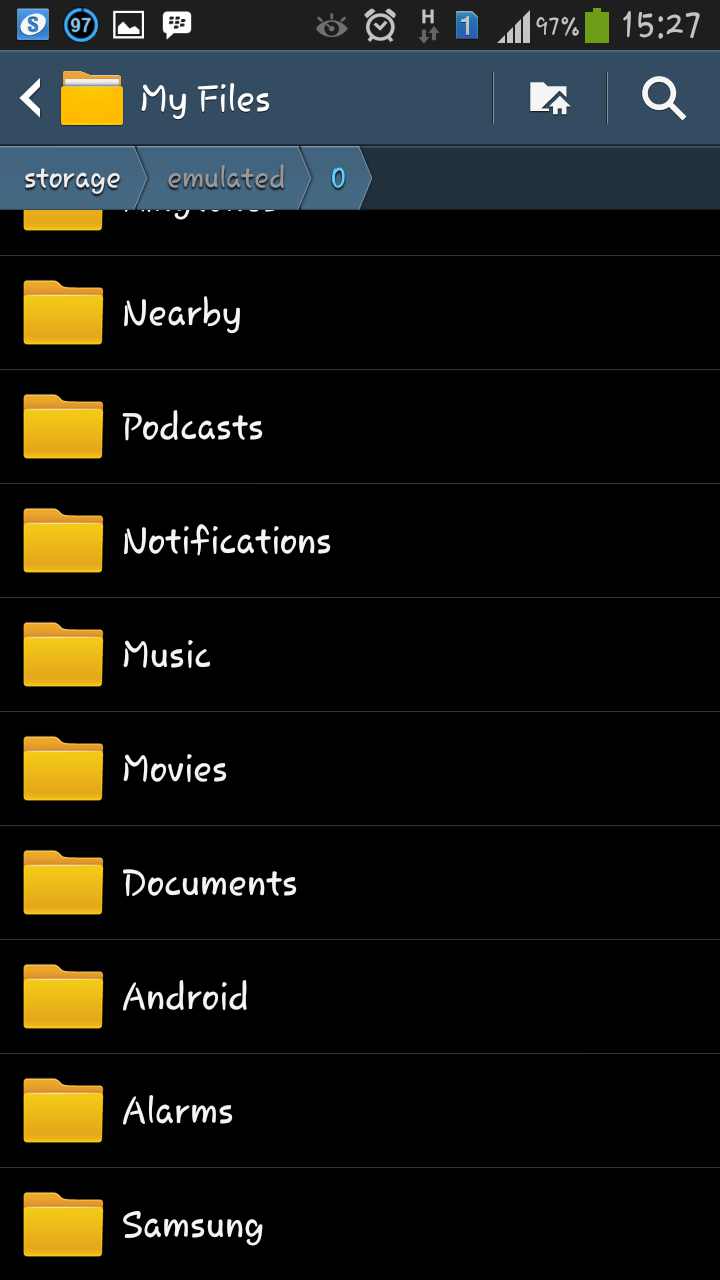Open the Alarms folder

click(x=360, y=1111)
